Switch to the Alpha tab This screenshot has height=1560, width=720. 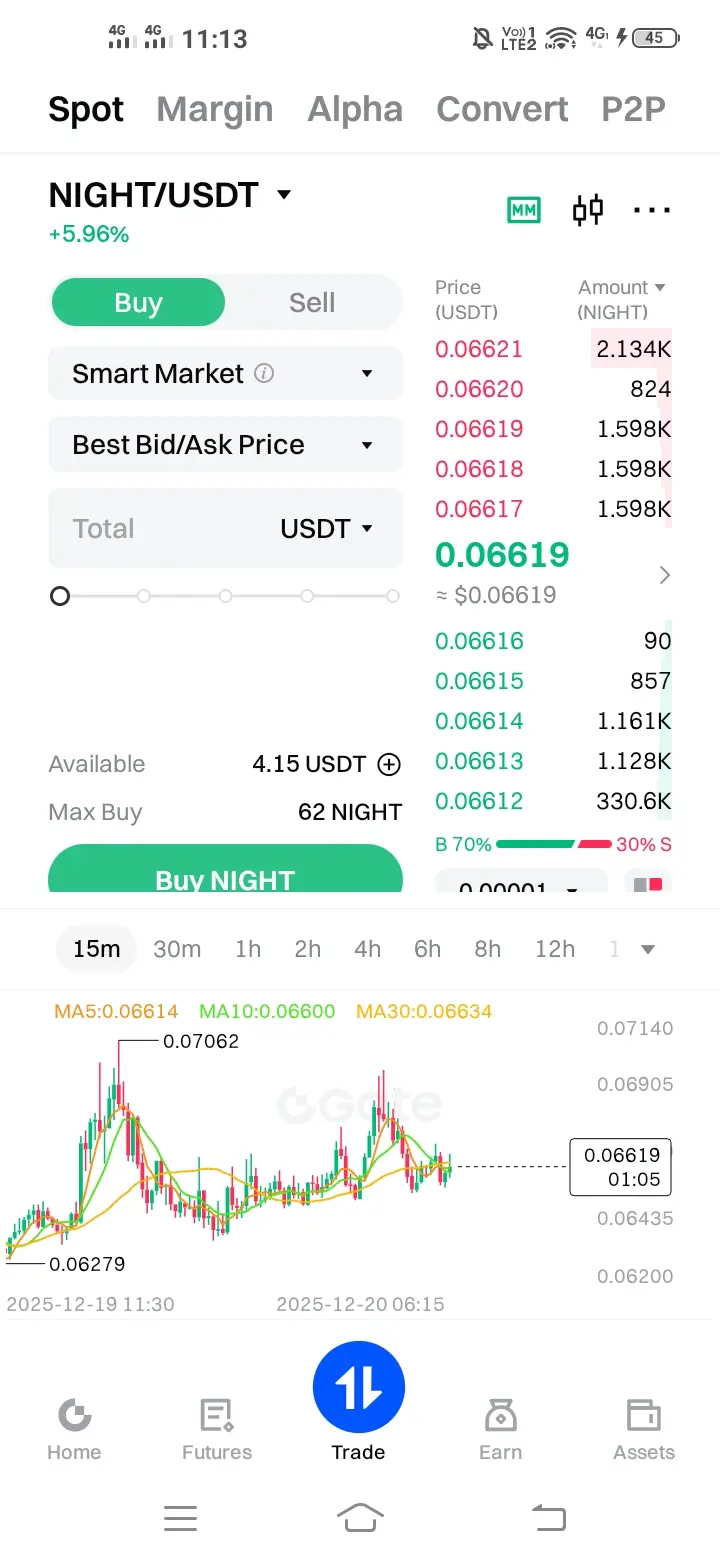pos(355,109)
